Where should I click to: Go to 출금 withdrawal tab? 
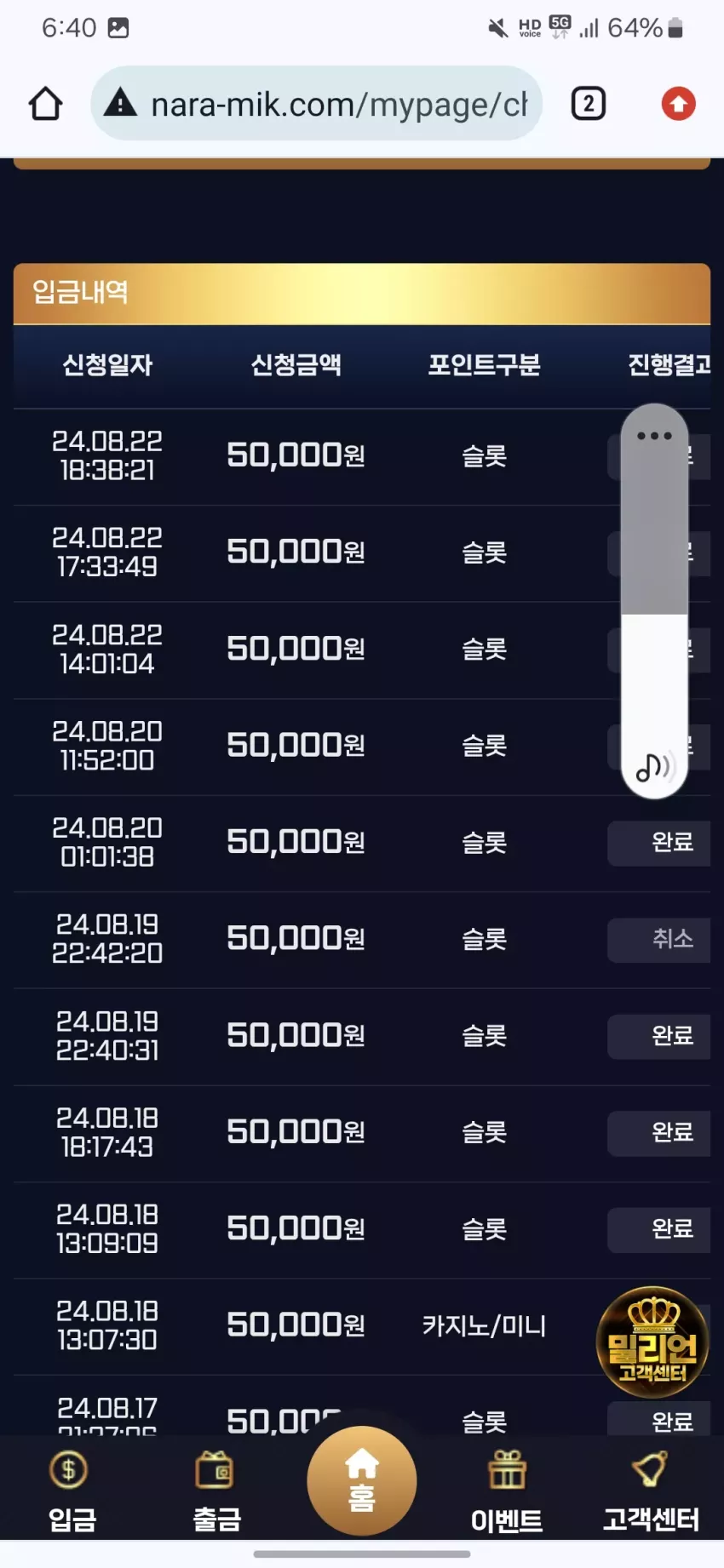pos(216,1490)
